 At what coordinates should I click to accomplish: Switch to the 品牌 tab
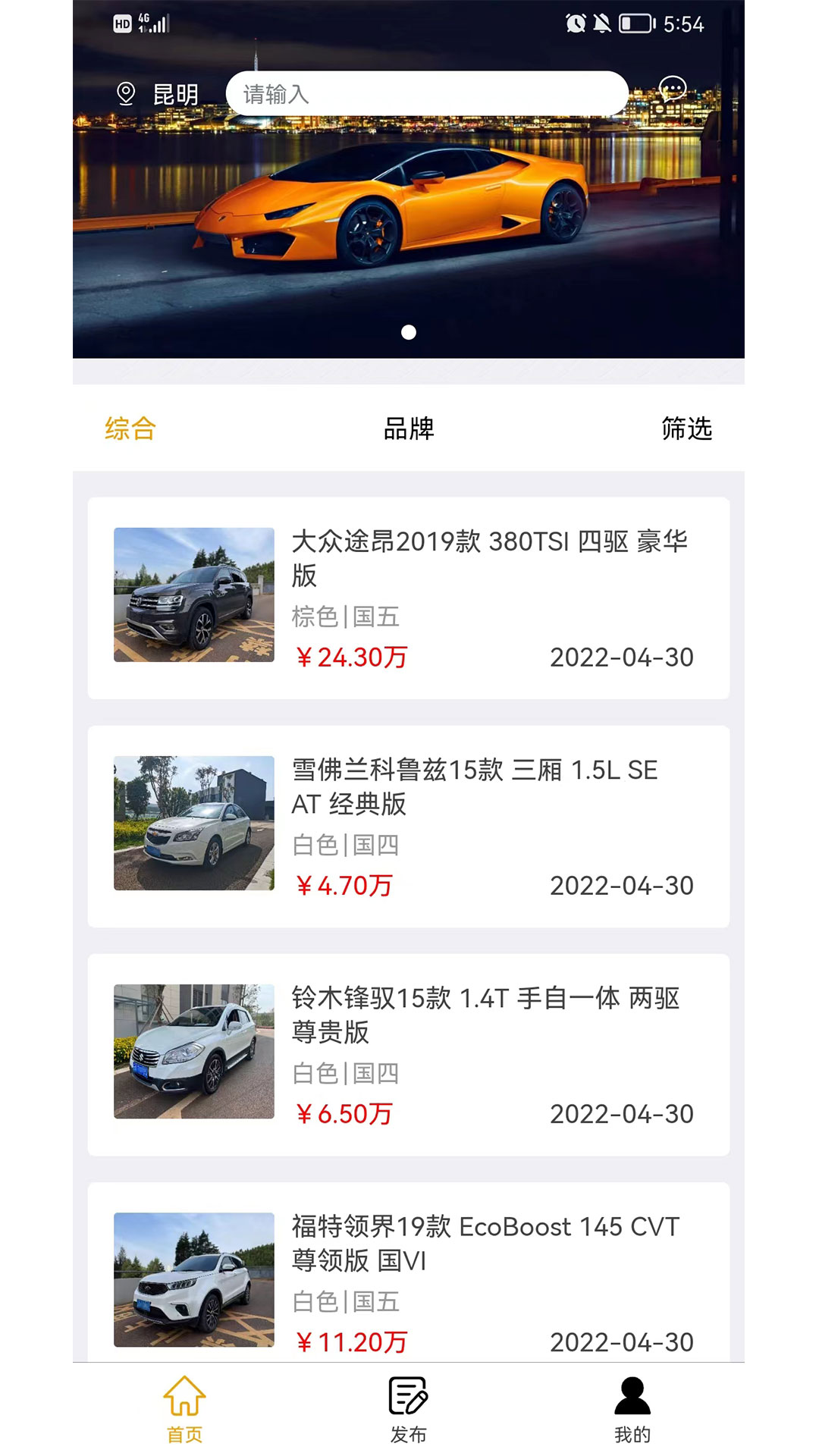pos(409,429)
